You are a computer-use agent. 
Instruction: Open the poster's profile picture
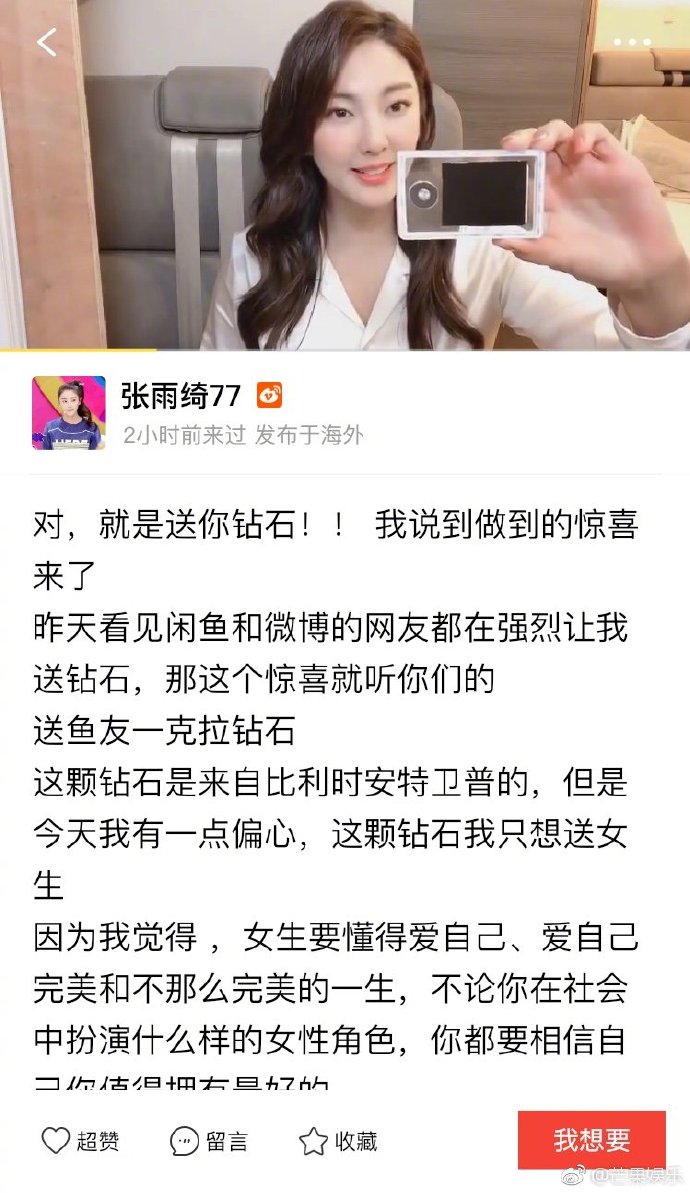coord(68,412)
